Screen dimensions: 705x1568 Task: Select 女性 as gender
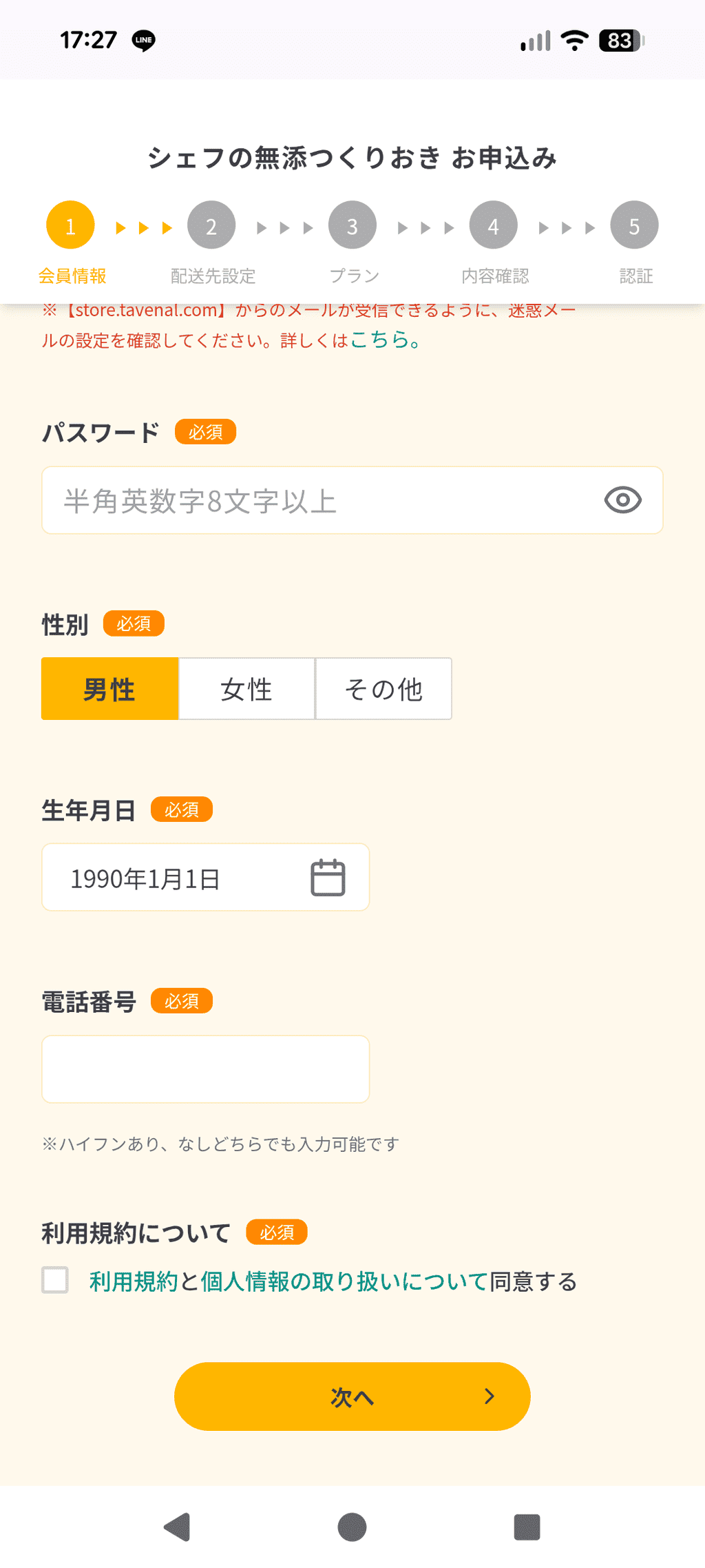tap(246, 688)
